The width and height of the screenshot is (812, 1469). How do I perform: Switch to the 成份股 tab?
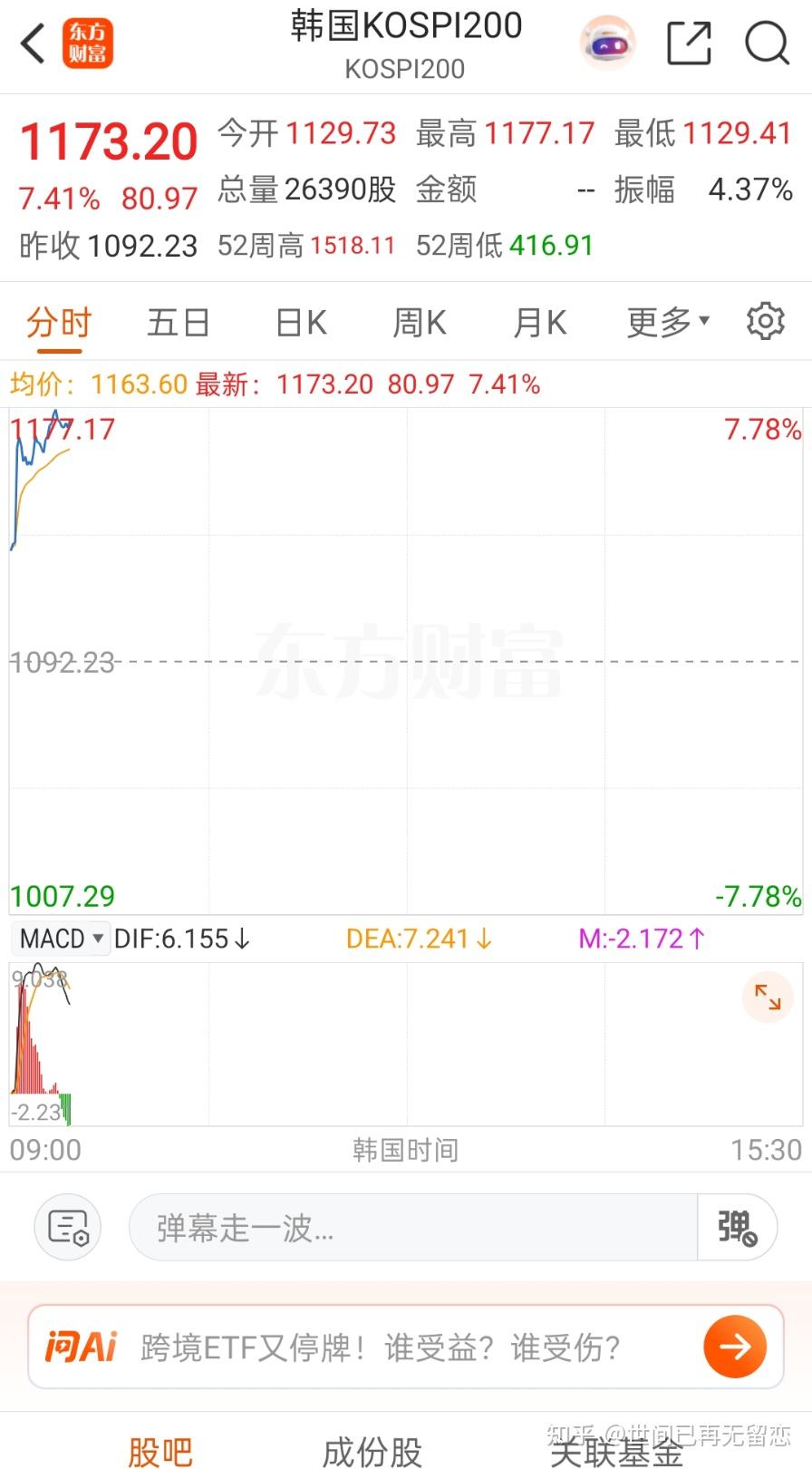pyautogui.click(x=372, y=1451)
